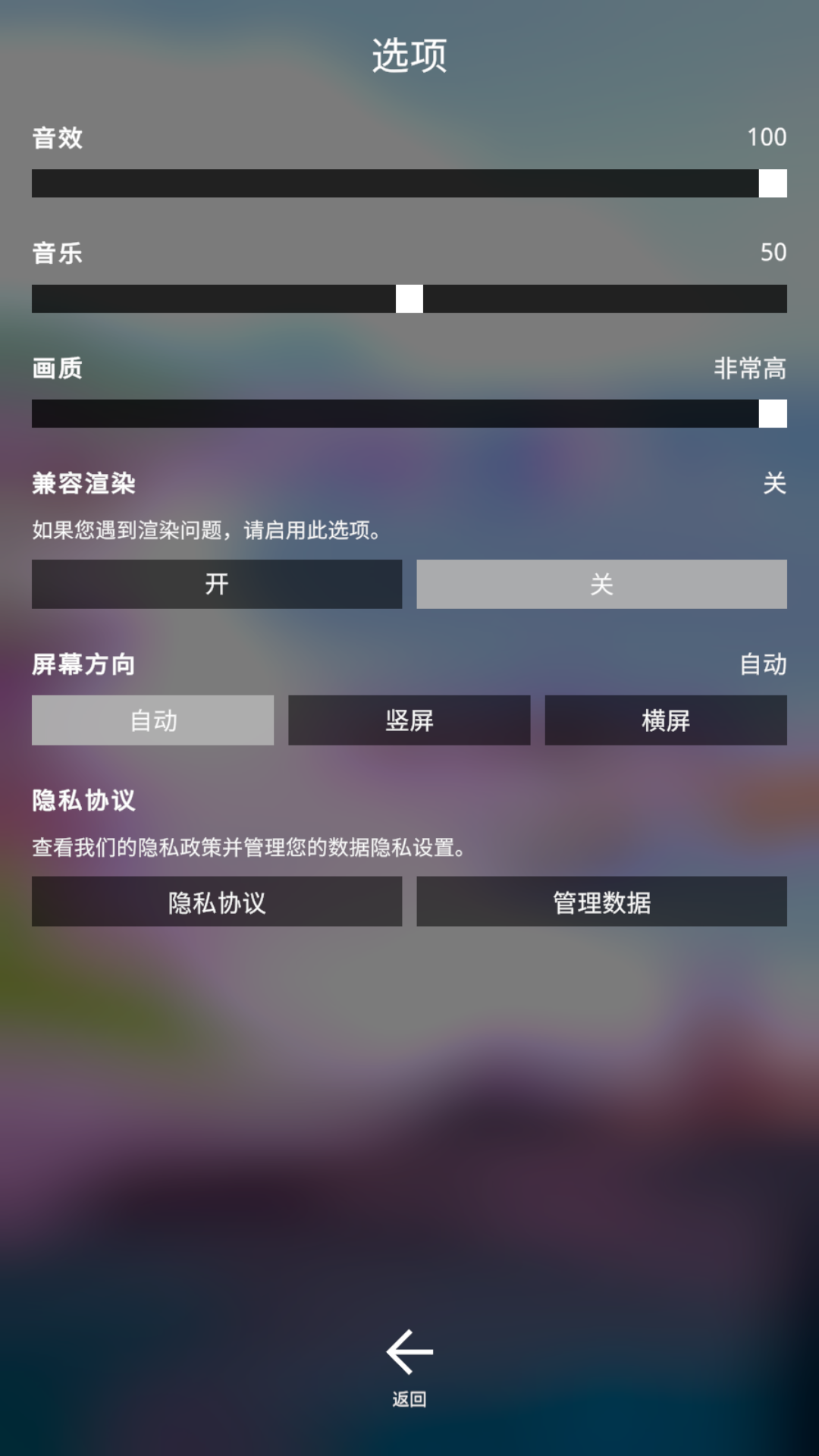Switch screen orientation to 横屏
This screenshot has height=1456, width=819.
(x=666, y=720)
